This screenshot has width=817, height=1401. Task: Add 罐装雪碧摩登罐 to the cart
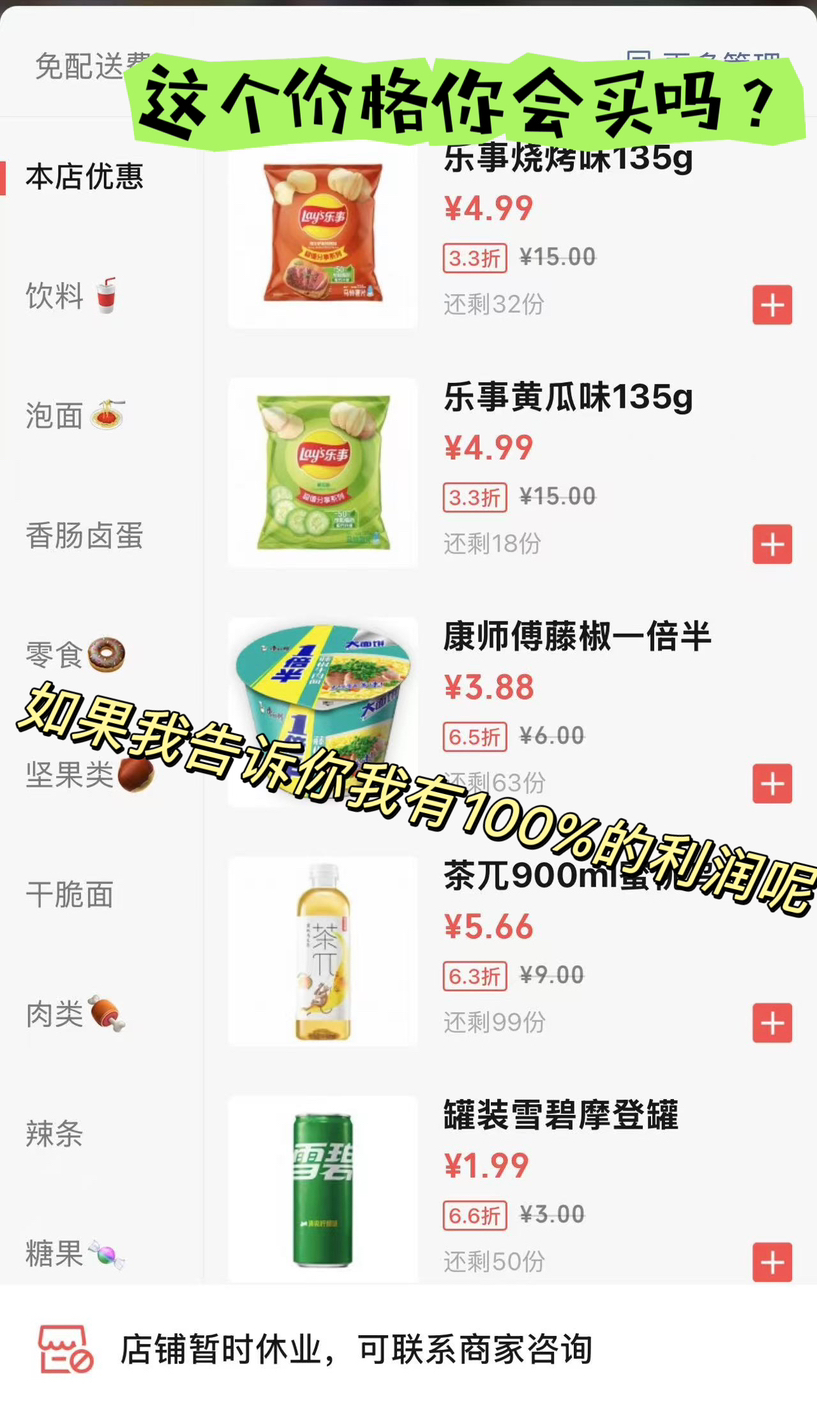coord(771,1262)
